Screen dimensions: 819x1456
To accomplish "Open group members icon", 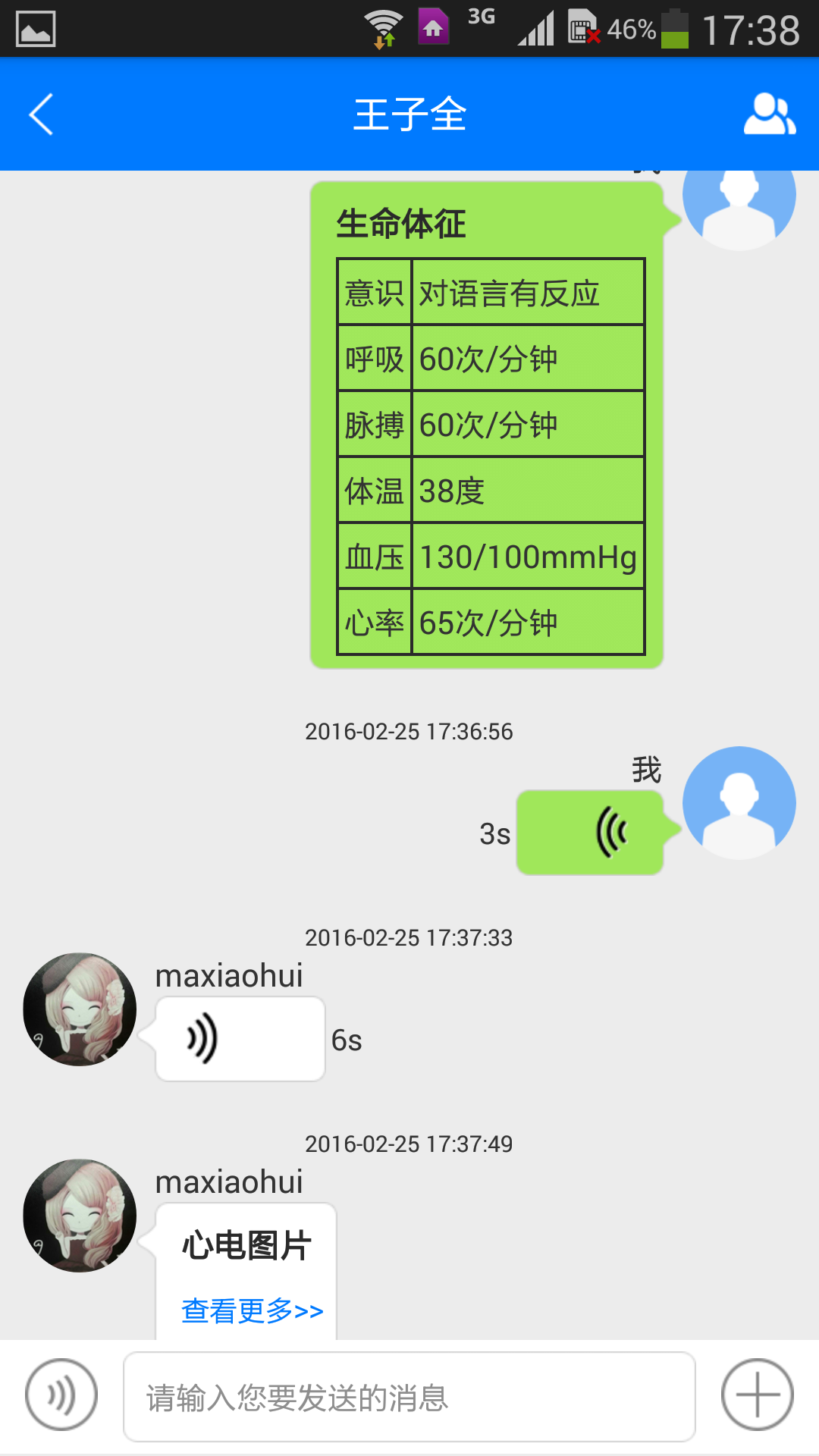I will (769, 115).
